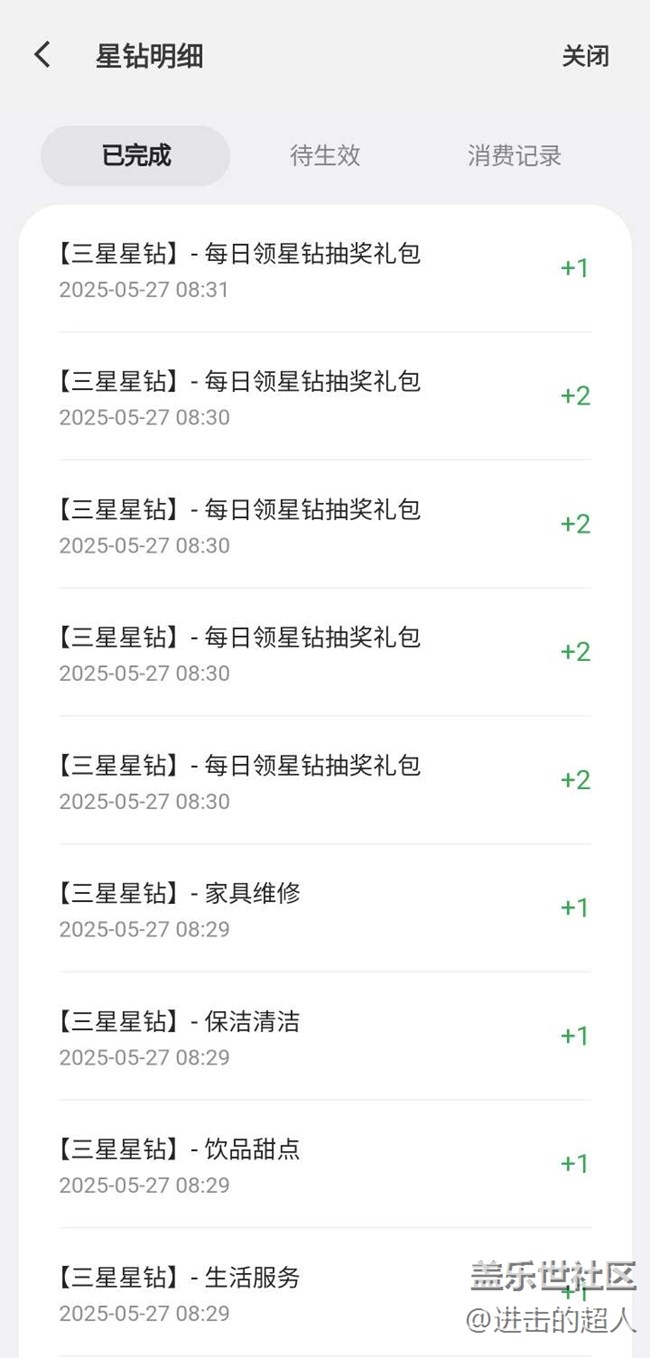Select the 已完成 tab
Viewport: 650px width, 1358px height.
pyautogui.click(x=136, y=156)
